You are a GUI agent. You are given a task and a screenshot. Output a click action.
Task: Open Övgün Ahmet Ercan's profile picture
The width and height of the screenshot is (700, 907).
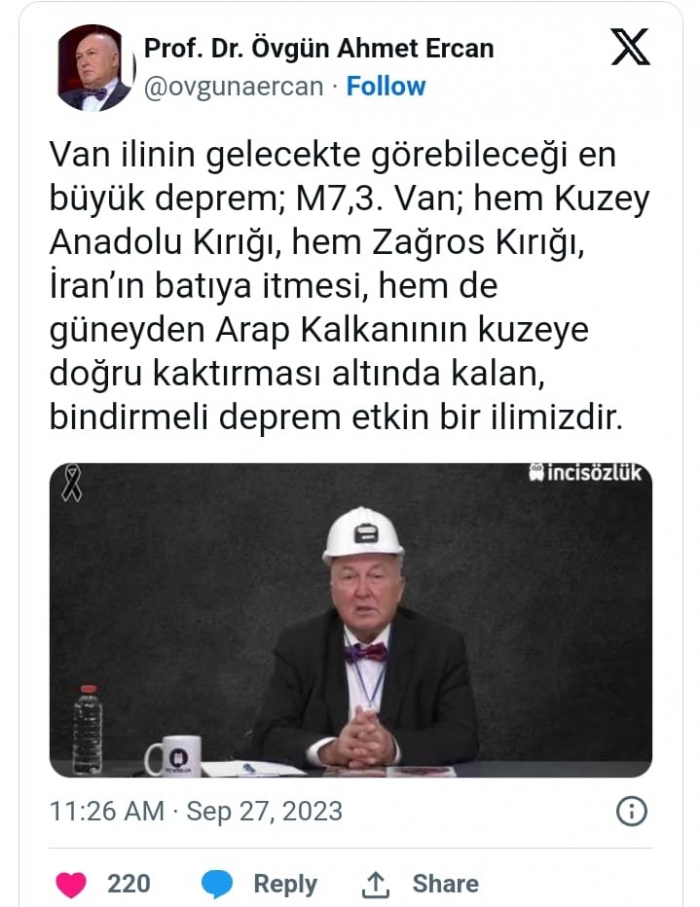point(94,68)
